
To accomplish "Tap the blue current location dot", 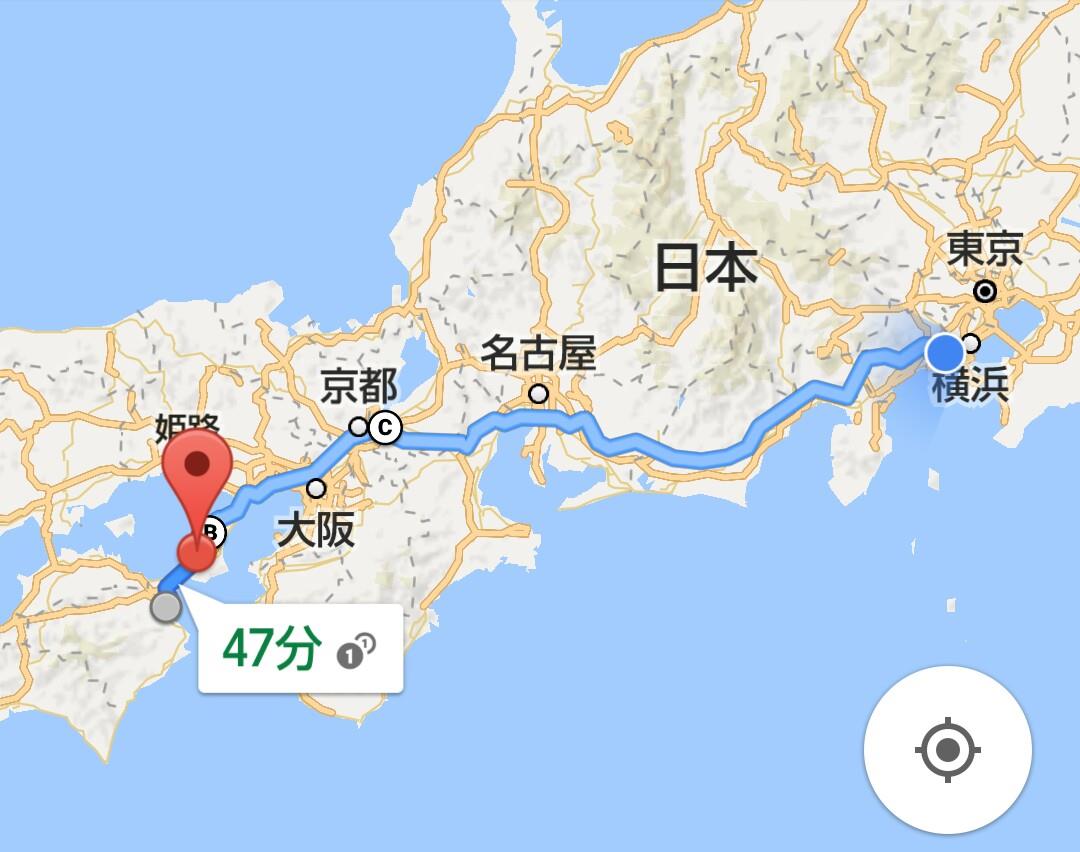I will pos(945,353).
